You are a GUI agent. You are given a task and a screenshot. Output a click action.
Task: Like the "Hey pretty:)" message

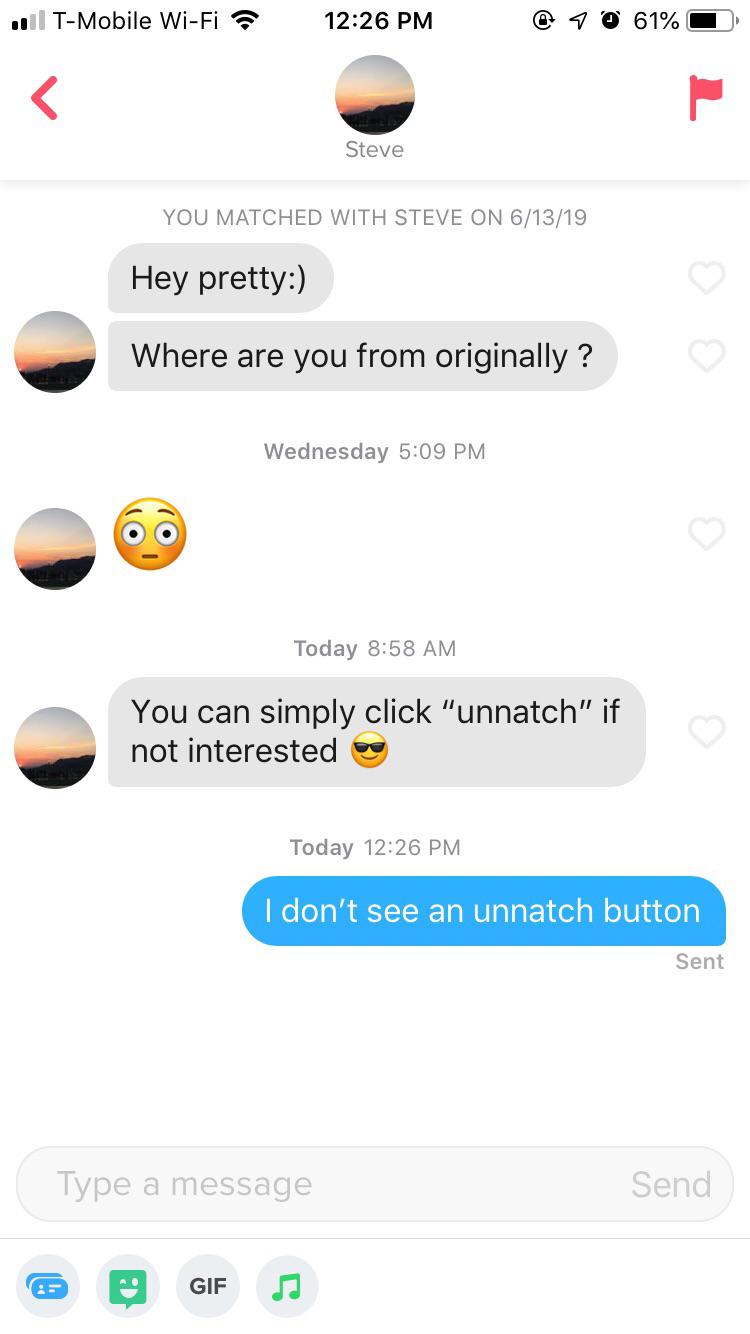coord(706,277)
